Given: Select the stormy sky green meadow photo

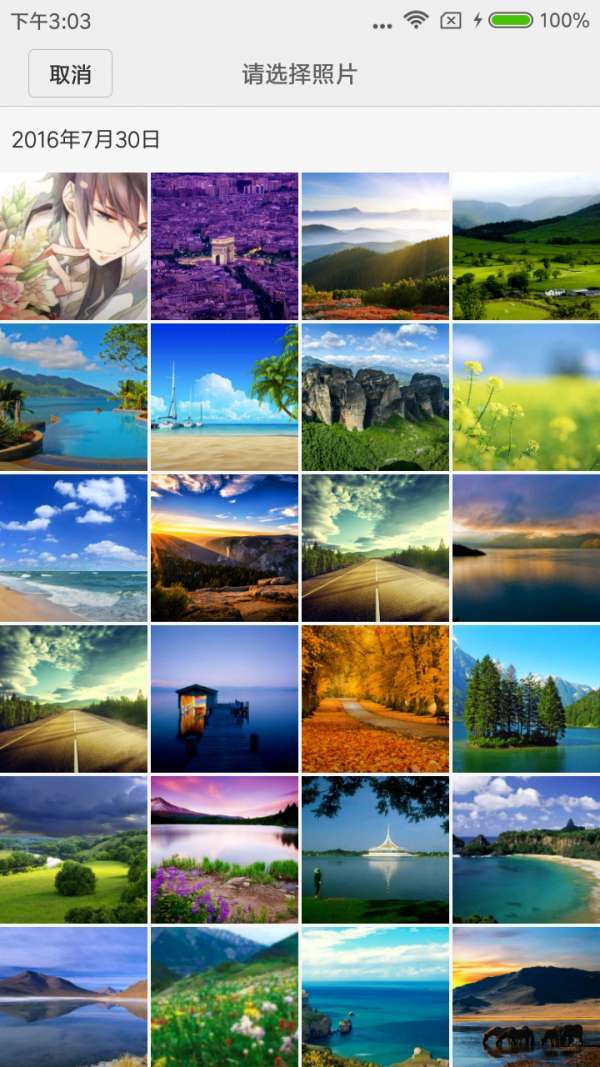Looking at the screenshot, I should tap(74, 850).
